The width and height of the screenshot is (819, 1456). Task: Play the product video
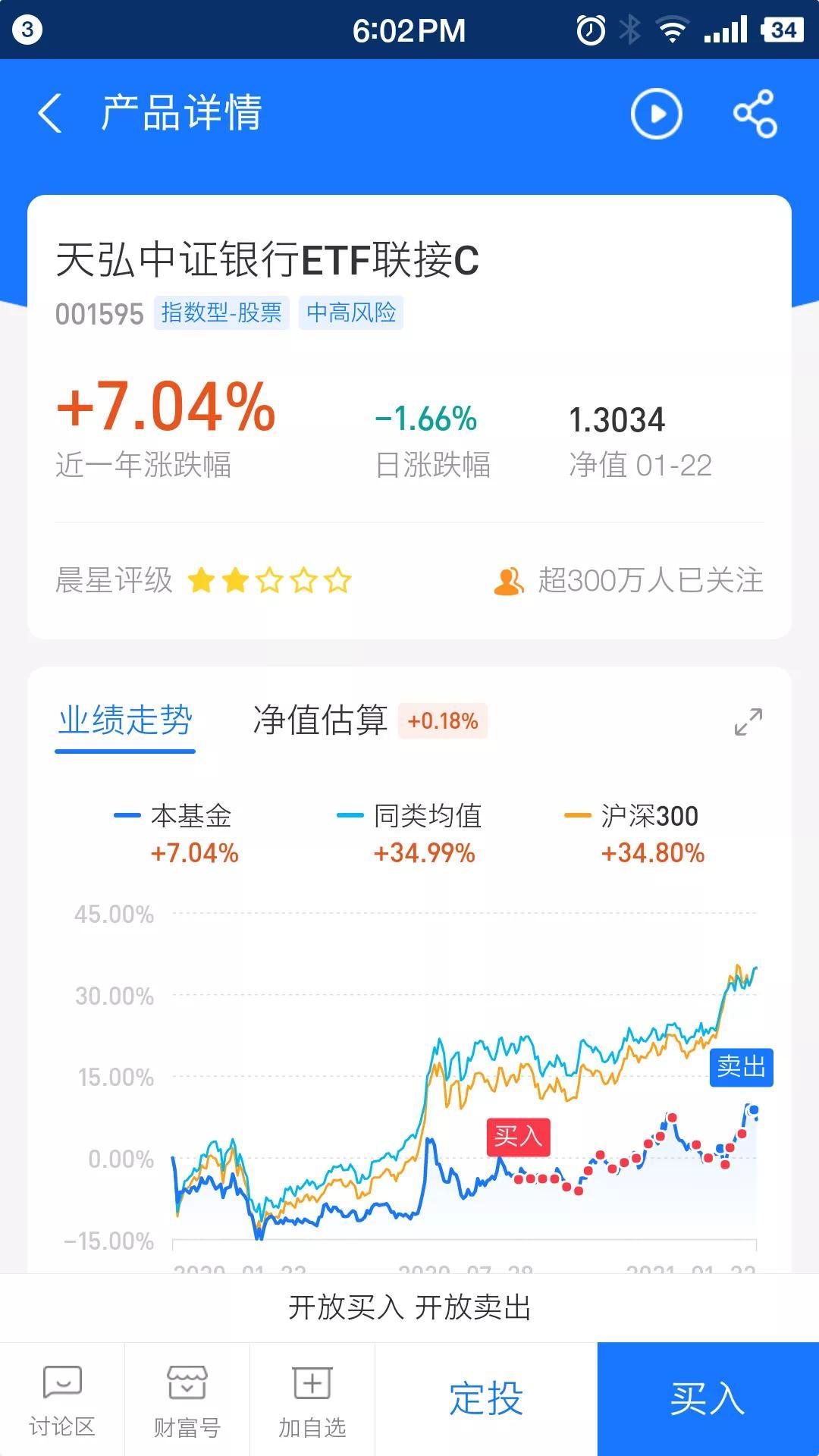(x=656, y=114)
